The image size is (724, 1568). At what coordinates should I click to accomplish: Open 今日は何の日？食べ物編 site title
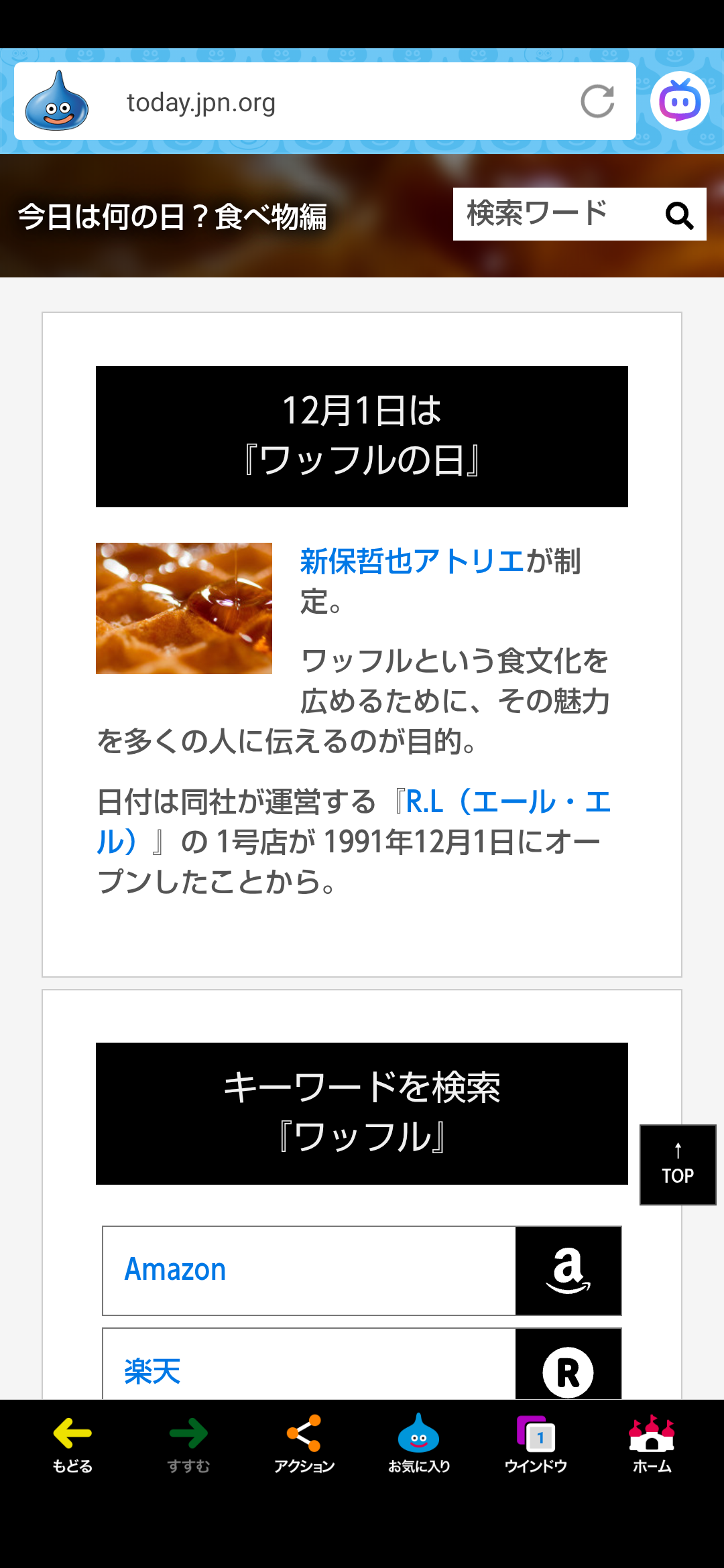pos(172,217)
